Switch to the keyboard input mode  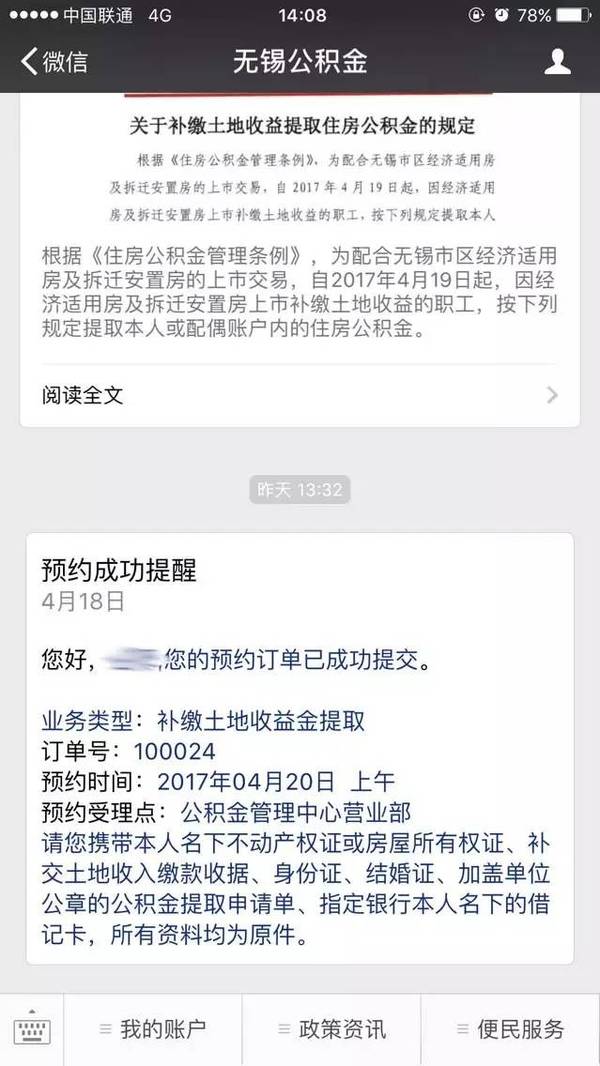(x=32, y=1030)
